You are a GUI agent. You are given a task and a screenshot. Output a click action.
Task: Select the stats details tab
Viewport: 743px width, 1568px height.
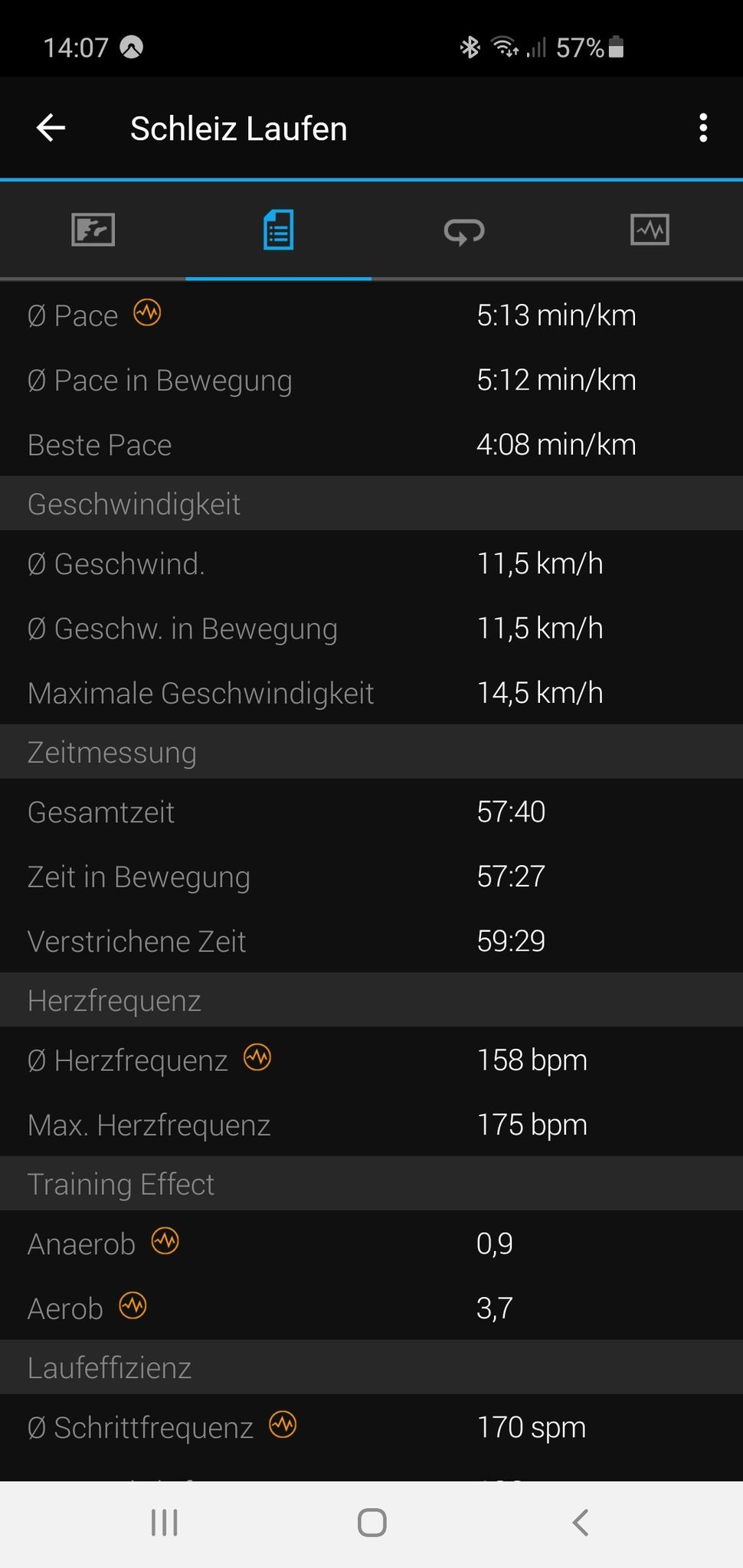pyautogui.click(x=278, y=230)
